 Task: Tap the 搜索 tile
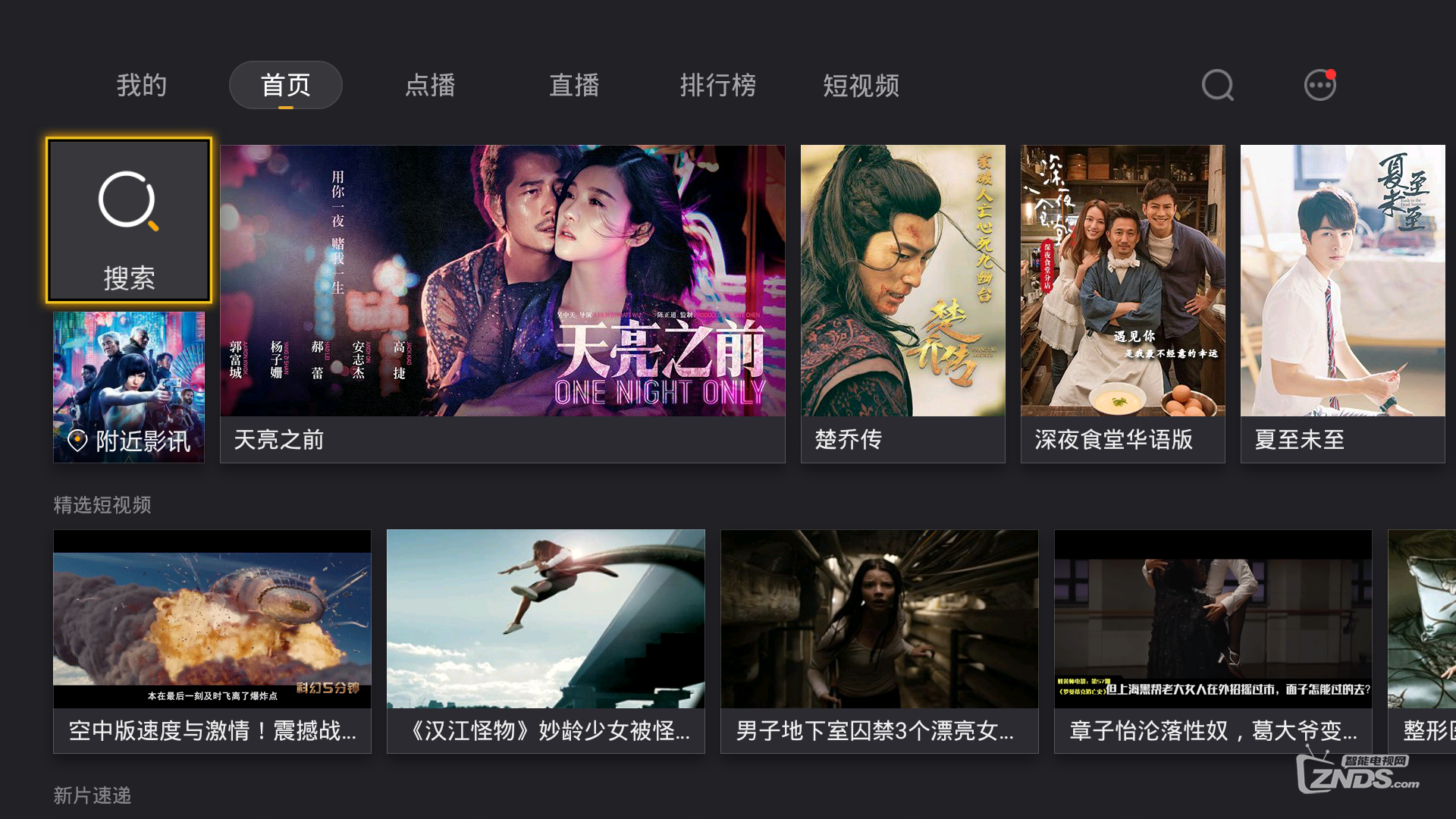pos(129,221)
